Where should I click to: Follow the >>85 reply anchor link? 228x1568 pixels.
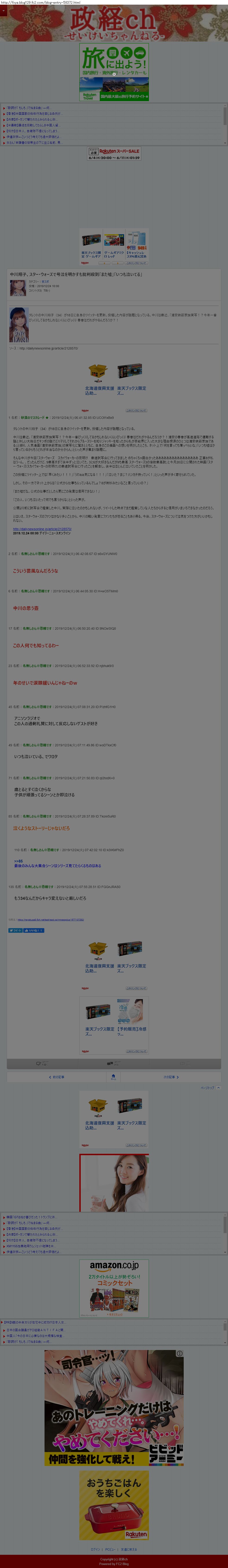18,861
